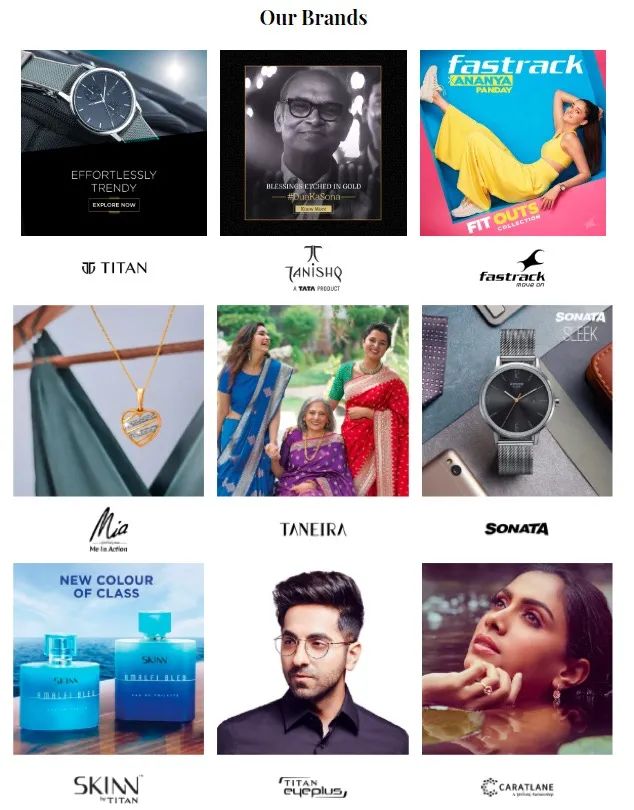Open the CaratLane brand tile
Image resolution: width=634 pixels, height=810 pixels.
pyautogui.click(x=516, y=658)
